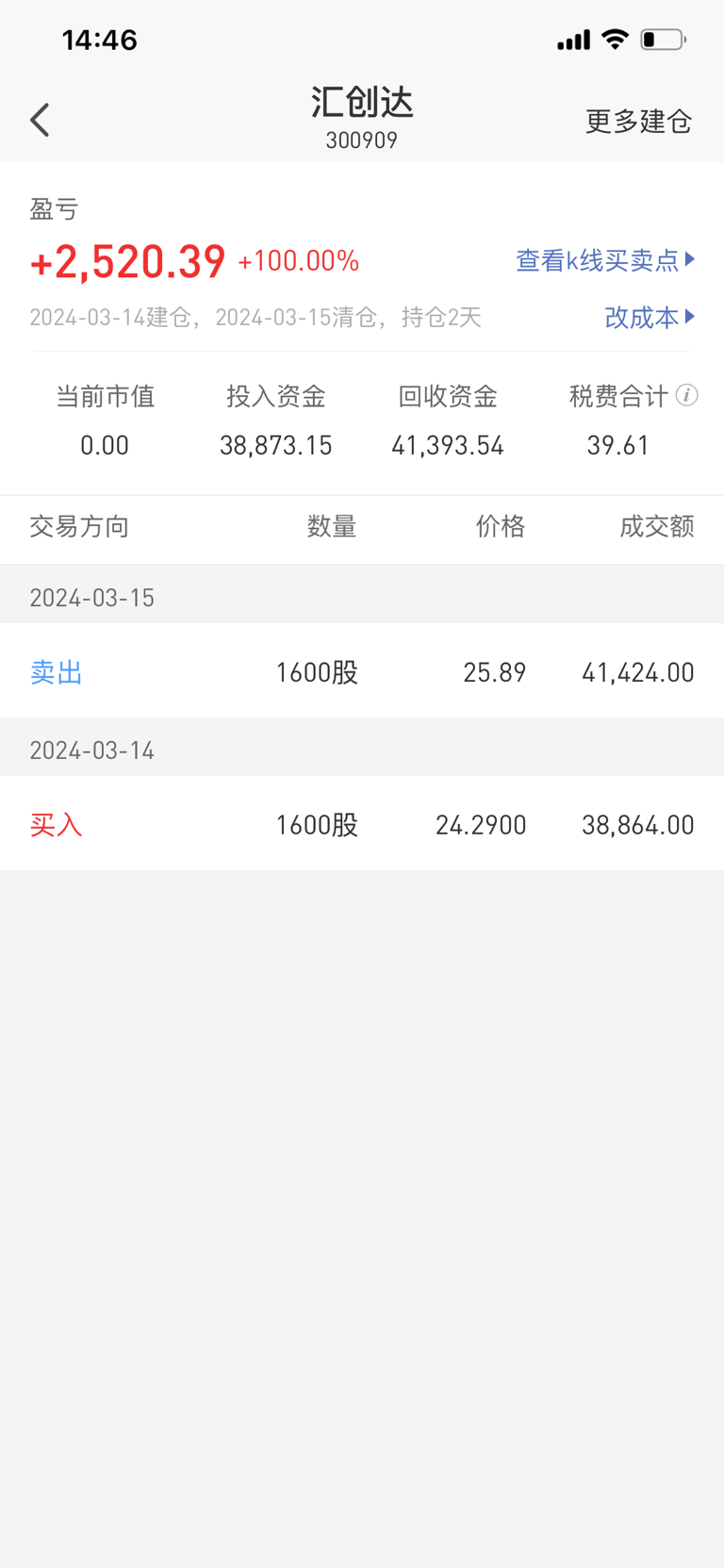Expand the 2024-03-15 trade date section
Screen dimensions: 724x1568
pos(91,597)
